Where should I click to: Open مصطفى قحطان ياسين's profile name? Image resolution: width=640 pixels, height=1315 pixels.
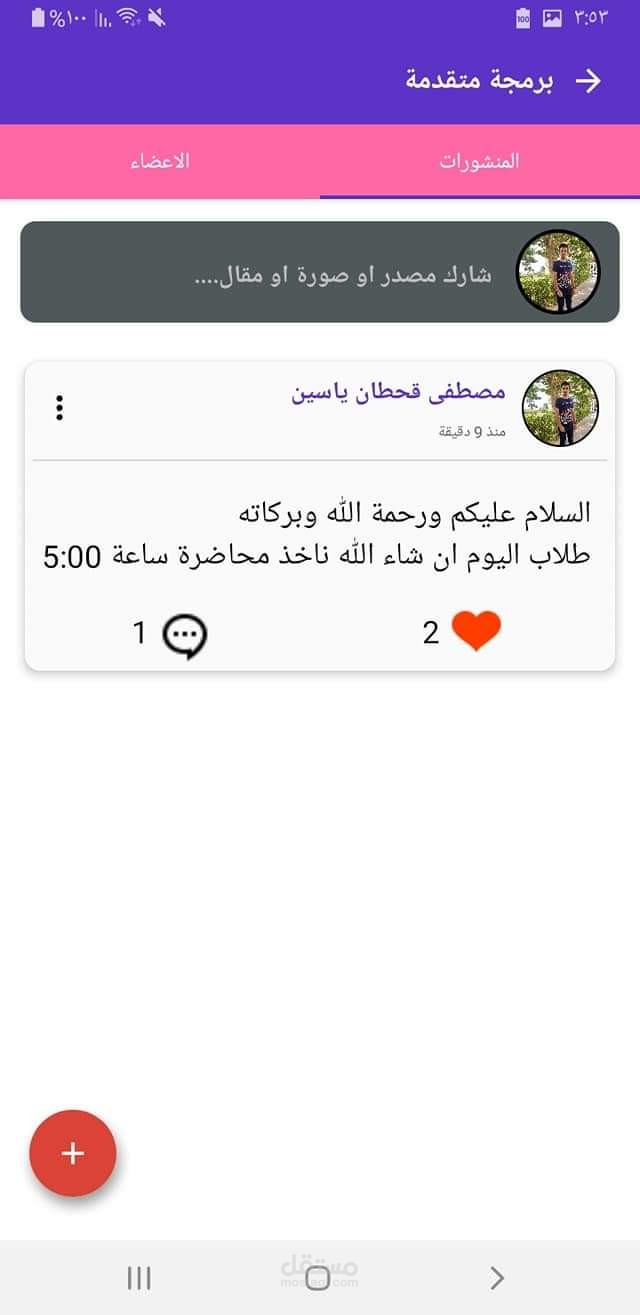398,392
